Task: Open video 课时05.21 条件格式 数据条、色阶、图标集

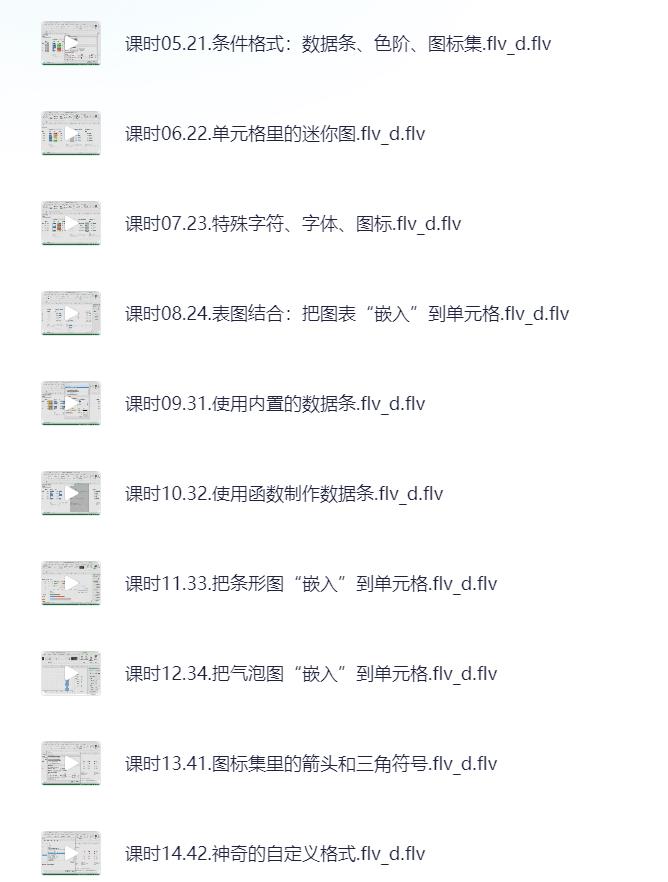Action: pyautogui.click(x=337, y=44)
